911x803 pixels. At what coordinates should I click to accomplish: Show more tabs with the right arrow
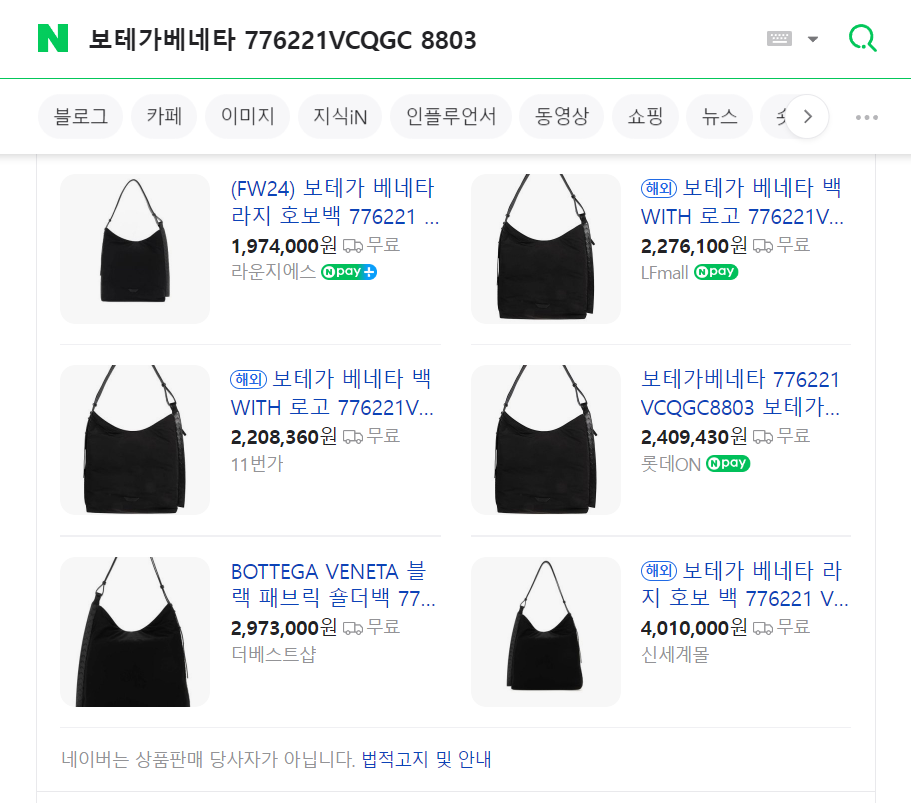coord(808,117)
